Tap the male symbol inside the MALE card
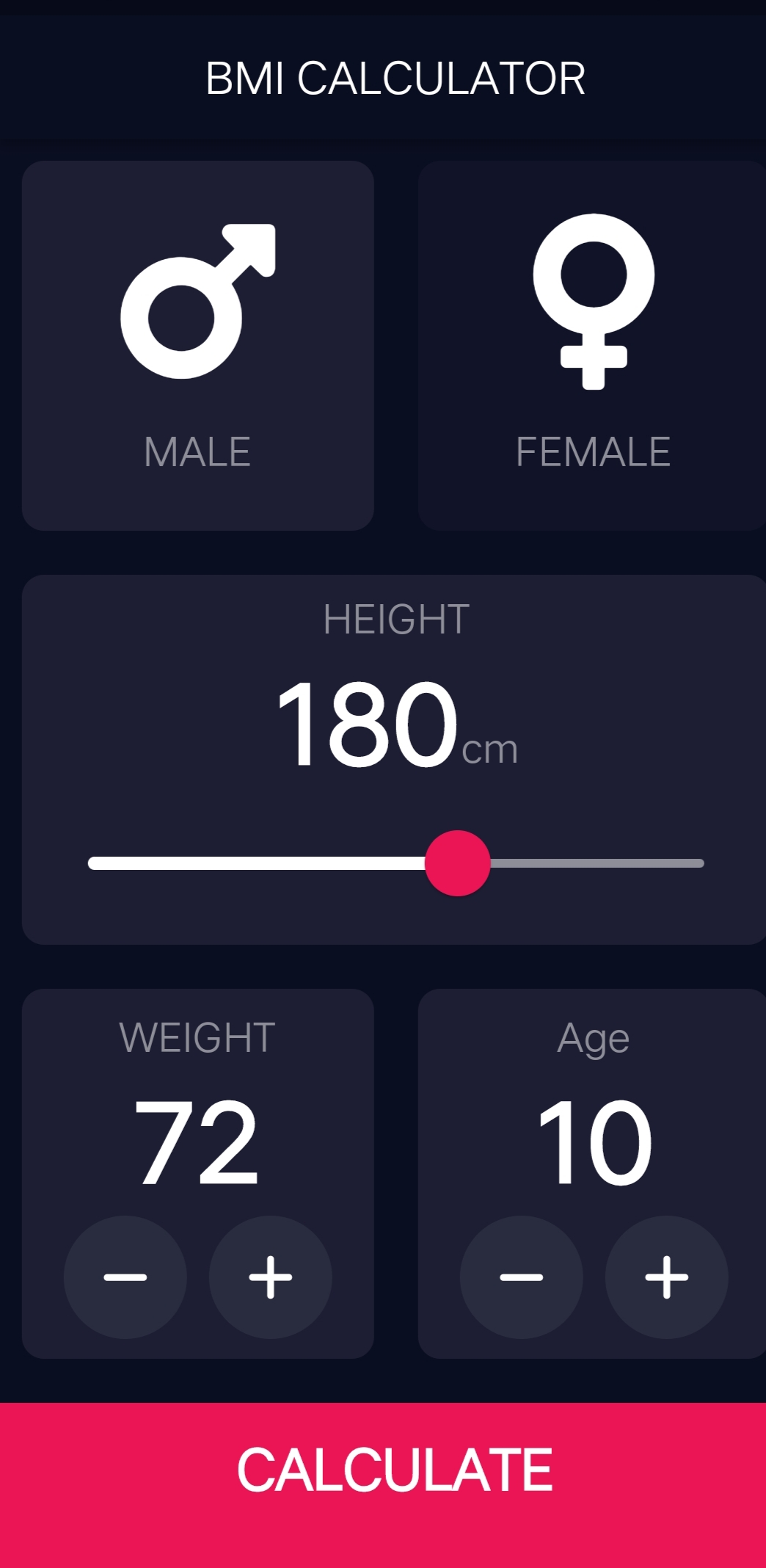The width and height of the screenshot is (766, 1568). tap(198, 301)
